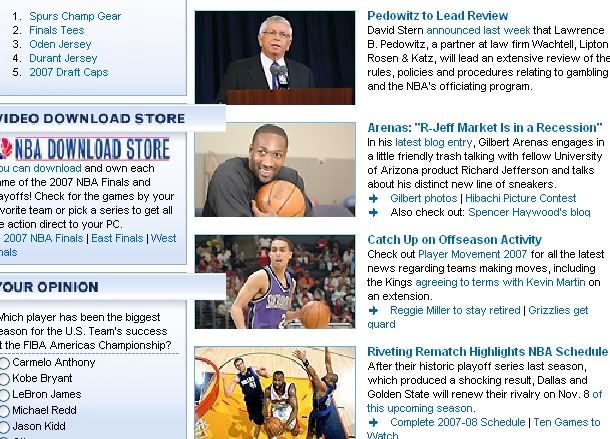
Task: Open the Pedowitz to Lead Review headline
Action: click(x=437, y=16)
